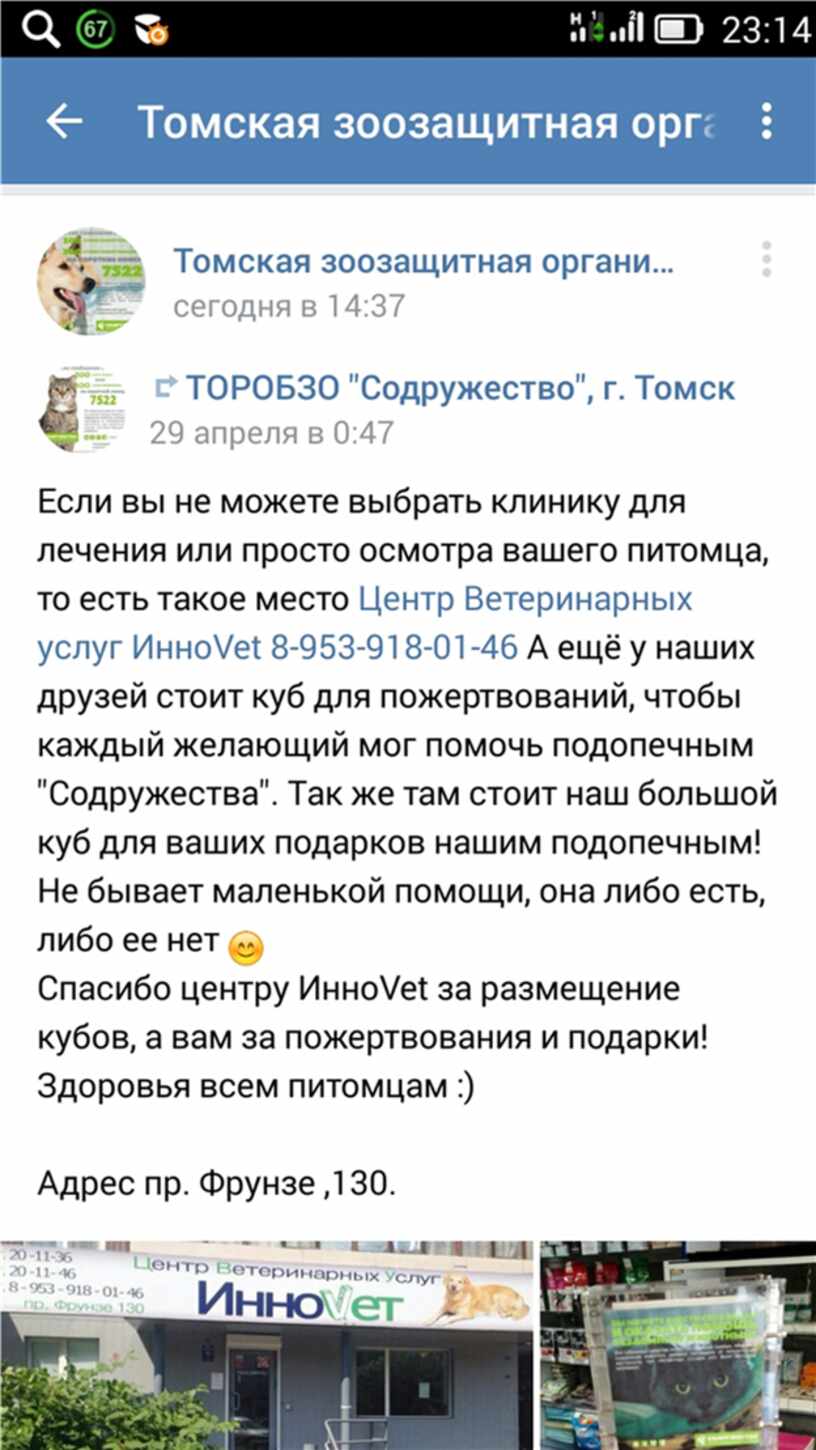
Task: Open the post options three-dot menu
Action: pos(766,260)
